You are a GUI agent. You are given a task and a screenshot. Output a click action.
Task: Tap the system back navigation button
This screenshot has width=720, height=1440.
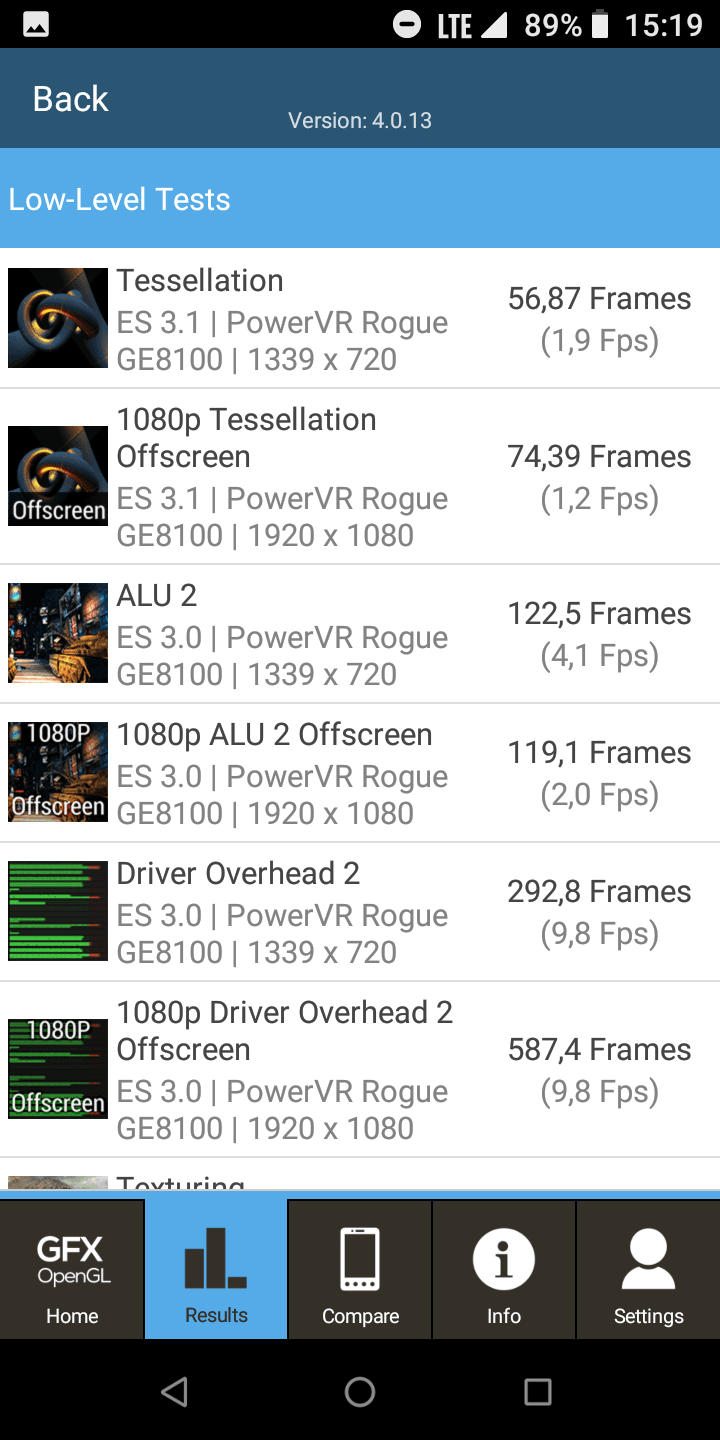click(x=175, y=1391)
